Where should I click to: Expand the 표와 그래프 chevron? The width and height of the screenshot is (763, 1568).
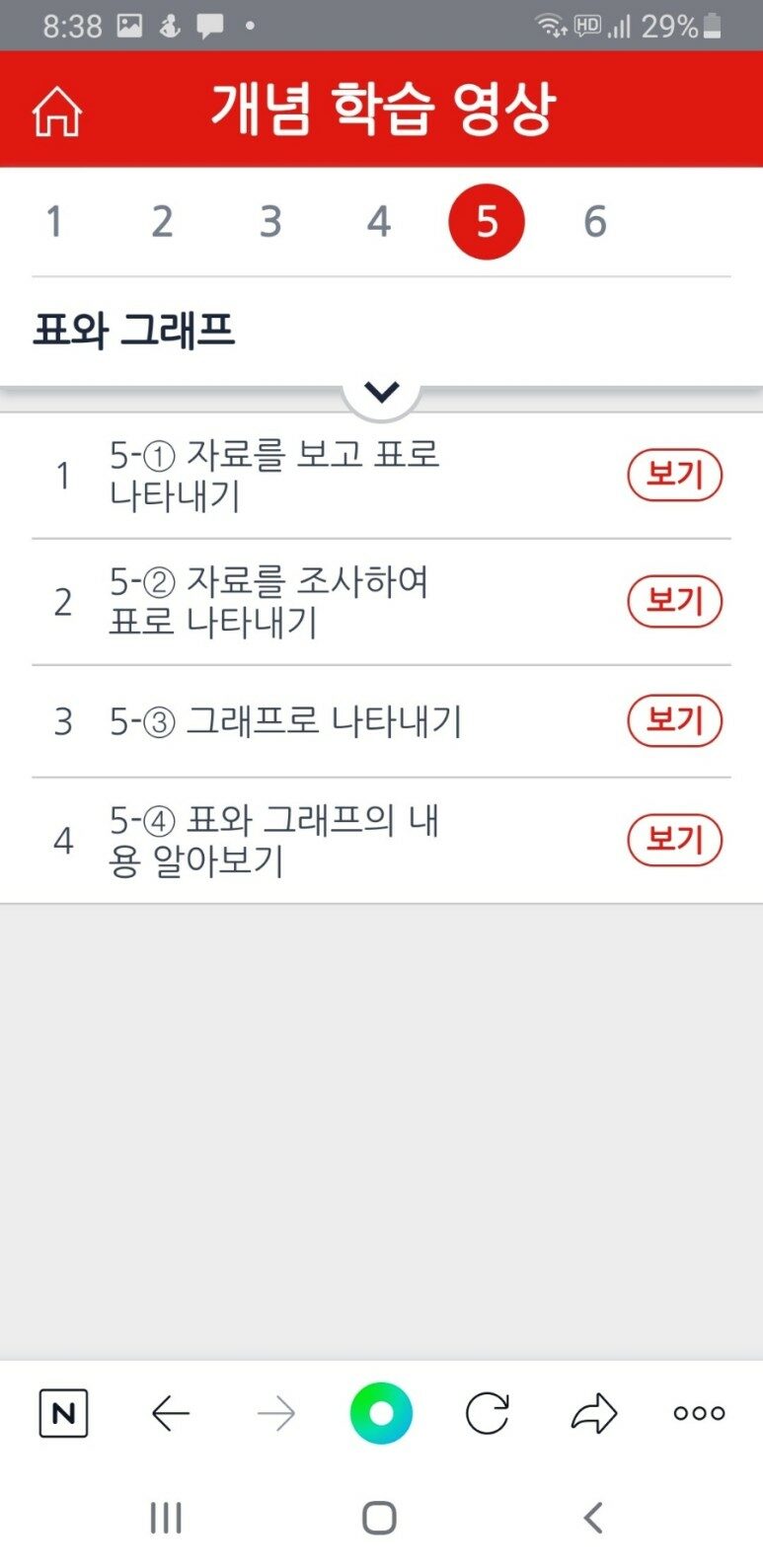click(x=381, y=393)
